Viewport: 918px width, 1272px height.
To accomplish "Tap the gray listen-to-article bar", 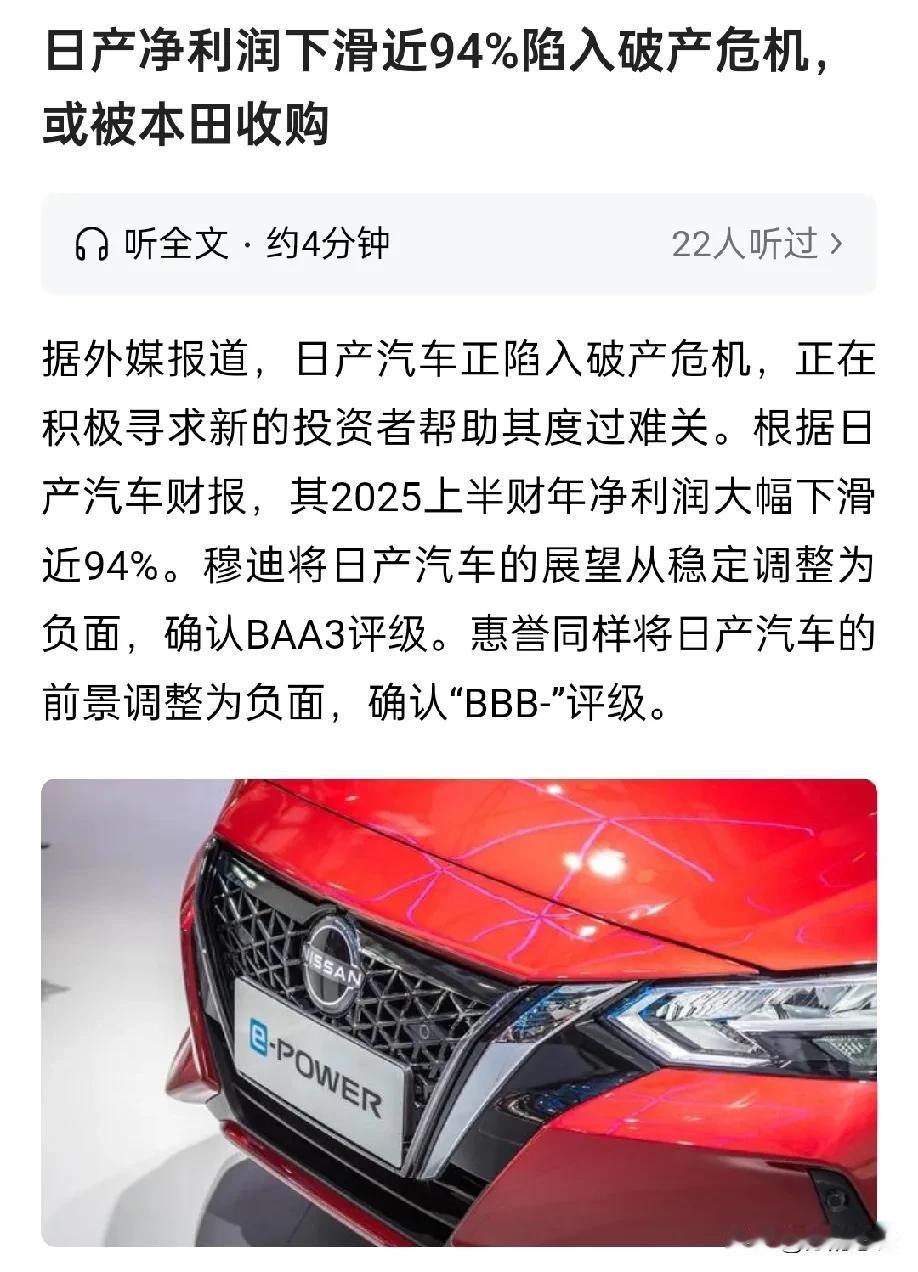I will click(x=459, y=245).
